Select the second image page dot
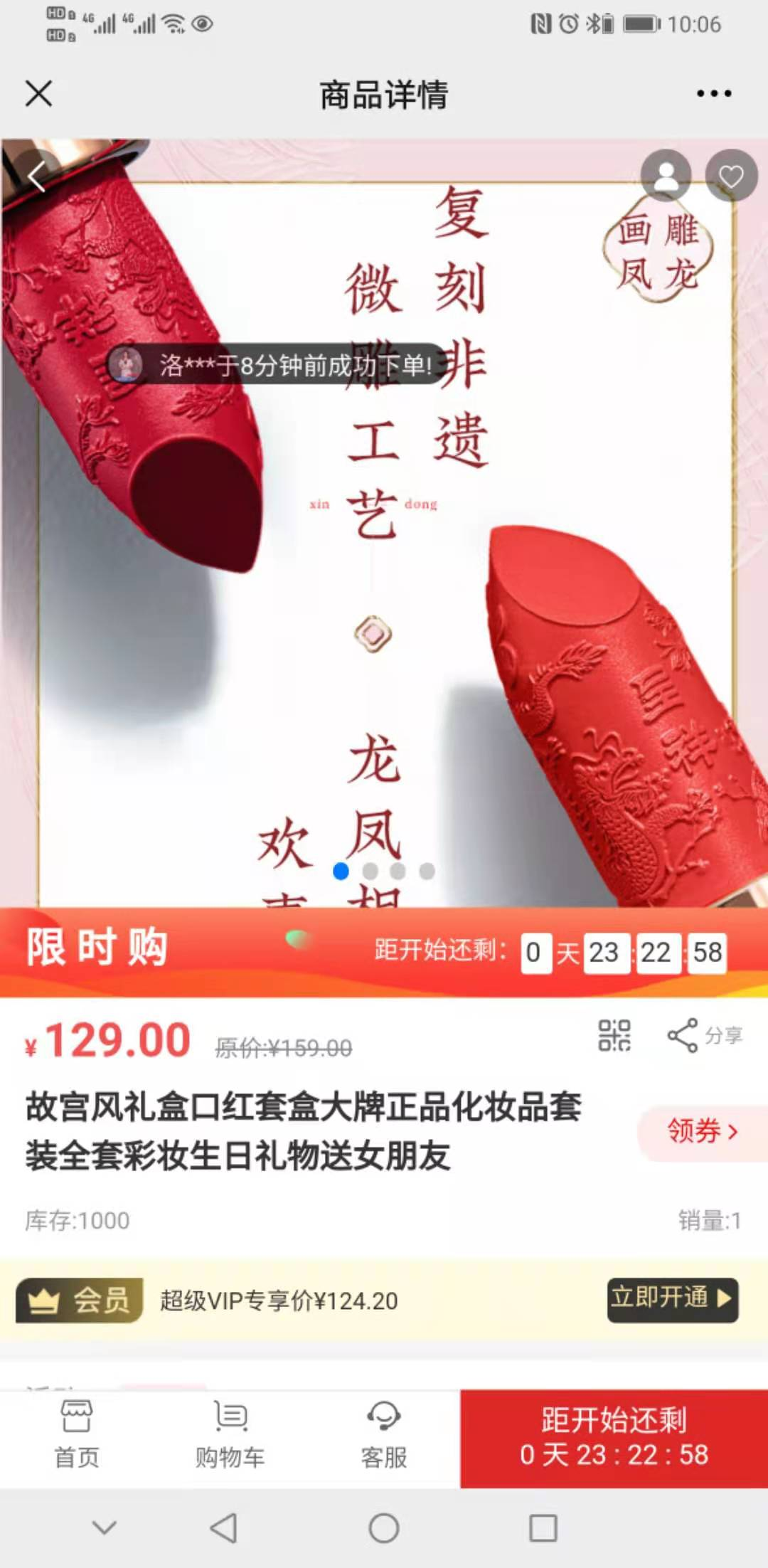Viewport: 768px width, 1568px height. 370,871
